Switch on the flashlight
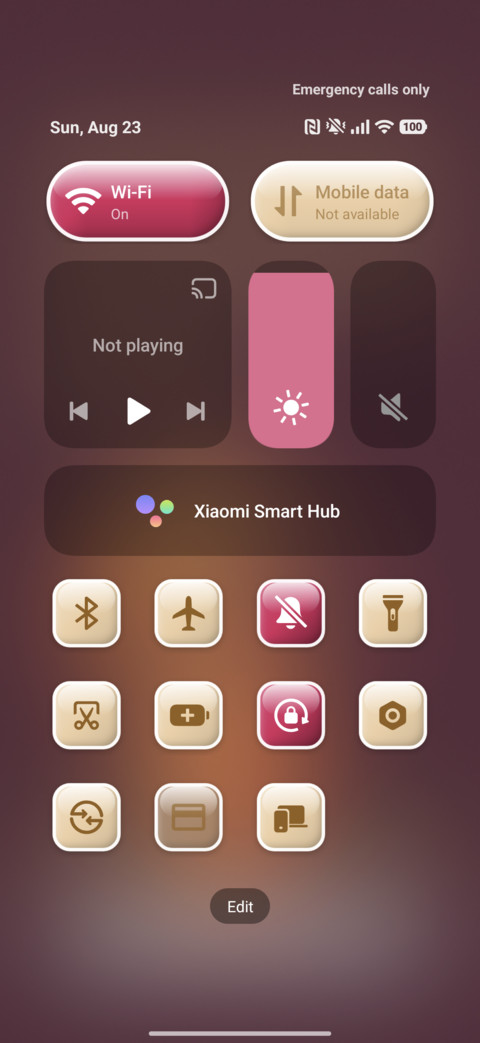Viewport: 480px width, 1043px height. click(393, 613)
